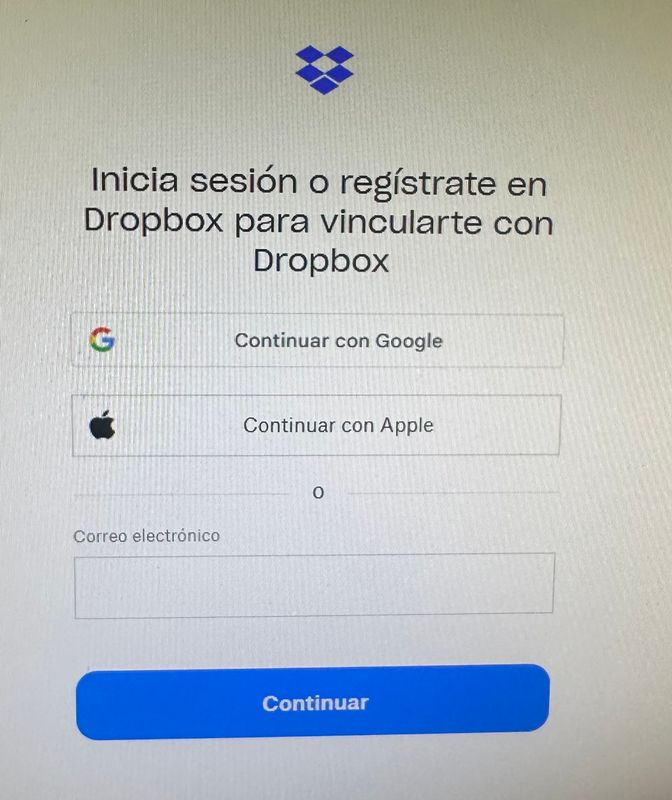This screenshot has width=672, height=800.
Task: Continue with Google sign-in
Action: coord(317,341)
